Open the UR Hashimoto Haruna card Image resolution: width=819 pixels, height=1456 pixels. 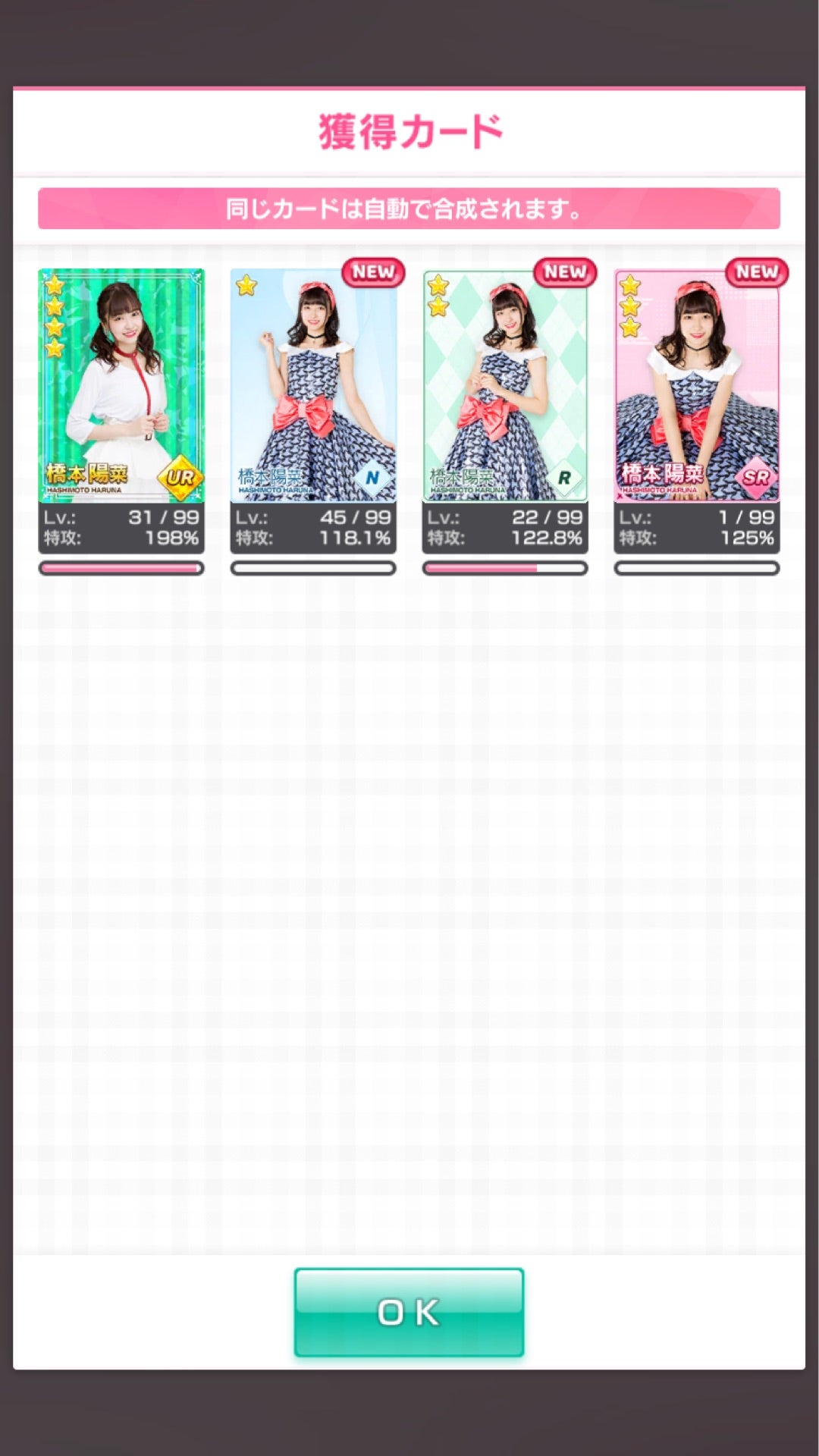click(121, 387)
